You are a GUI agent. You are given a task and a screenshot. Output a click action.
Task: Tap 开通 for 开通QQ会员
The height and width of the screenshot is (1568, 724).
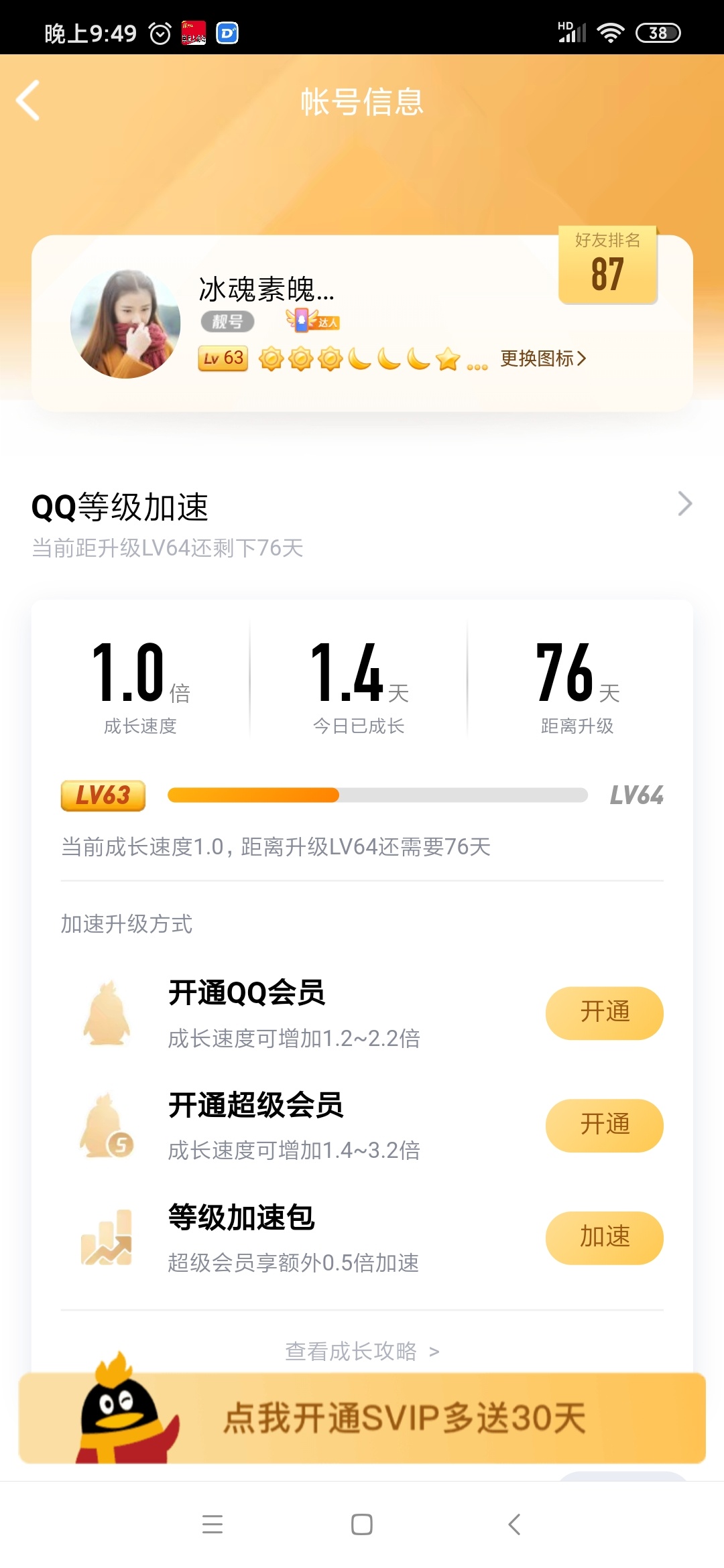(605, 1013)
